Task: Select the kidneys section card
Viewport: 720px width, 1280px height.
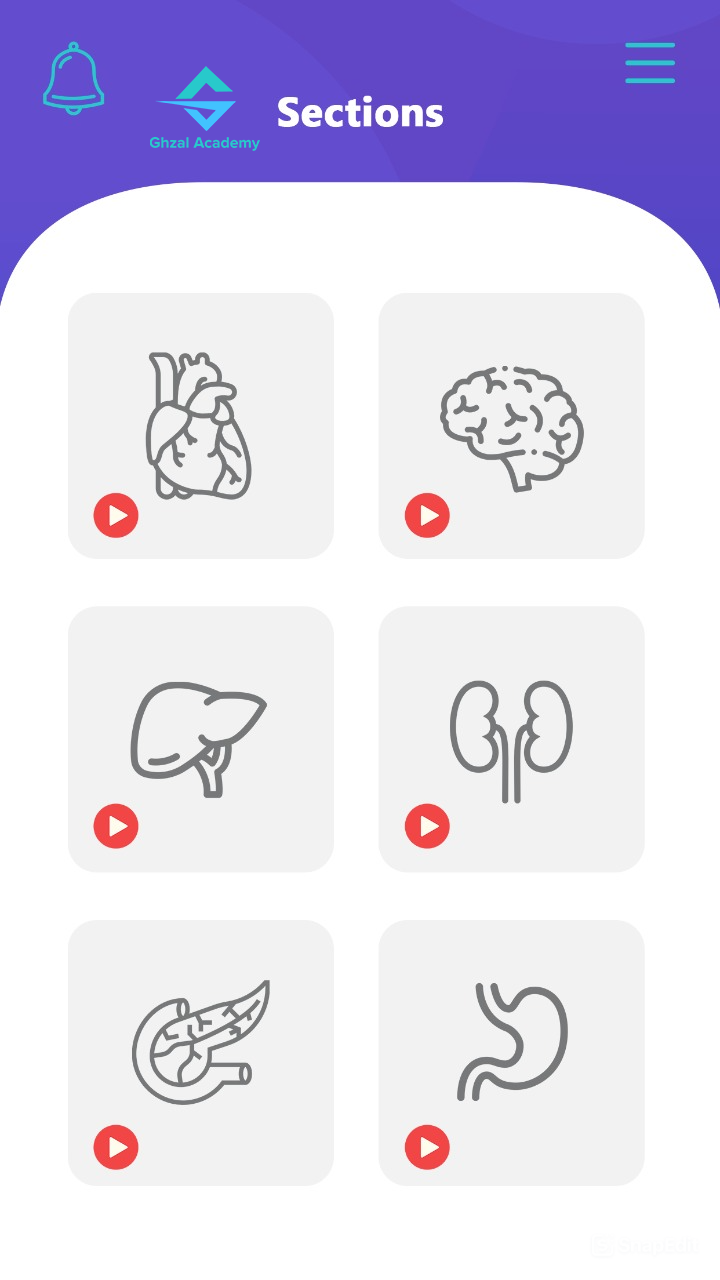Action: coord(511,739)
